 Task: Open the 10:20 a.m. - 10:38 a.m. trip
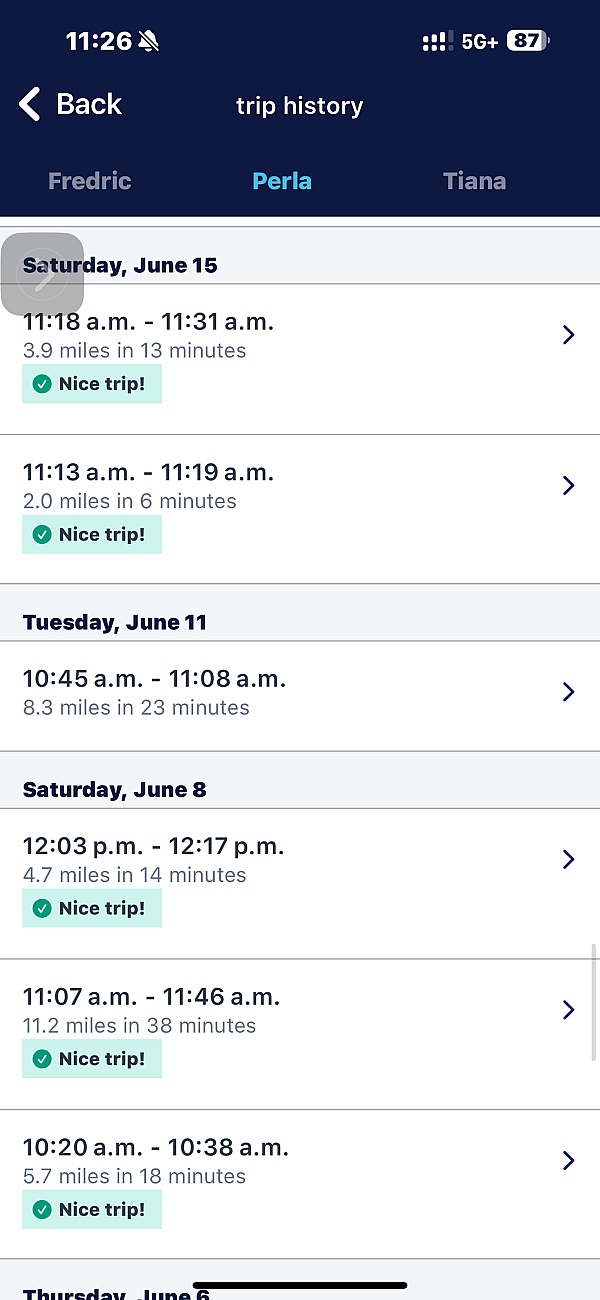[x=300, y=1184]
